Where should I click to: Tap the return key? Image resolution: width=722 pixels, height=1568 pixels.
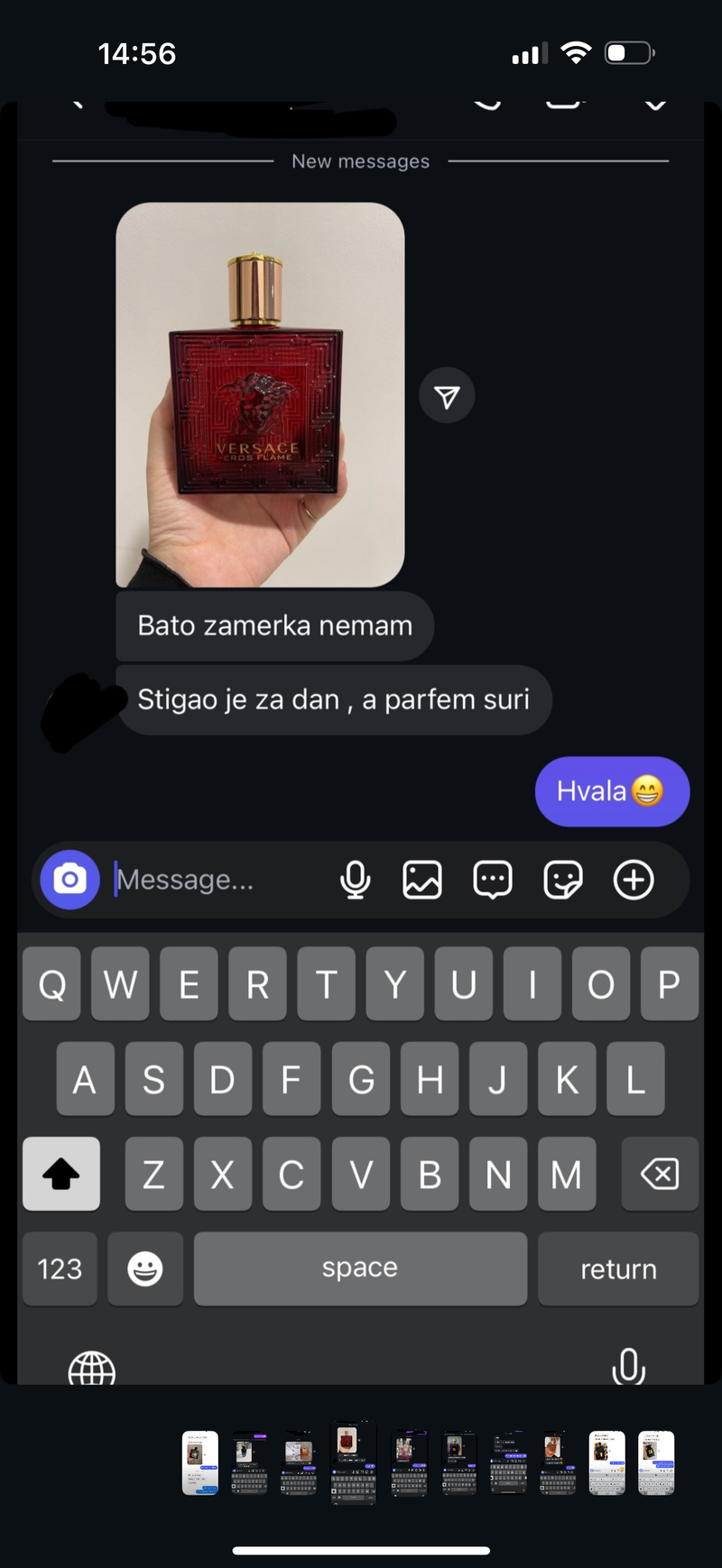pyautogui.click(x=618, y=1268)
